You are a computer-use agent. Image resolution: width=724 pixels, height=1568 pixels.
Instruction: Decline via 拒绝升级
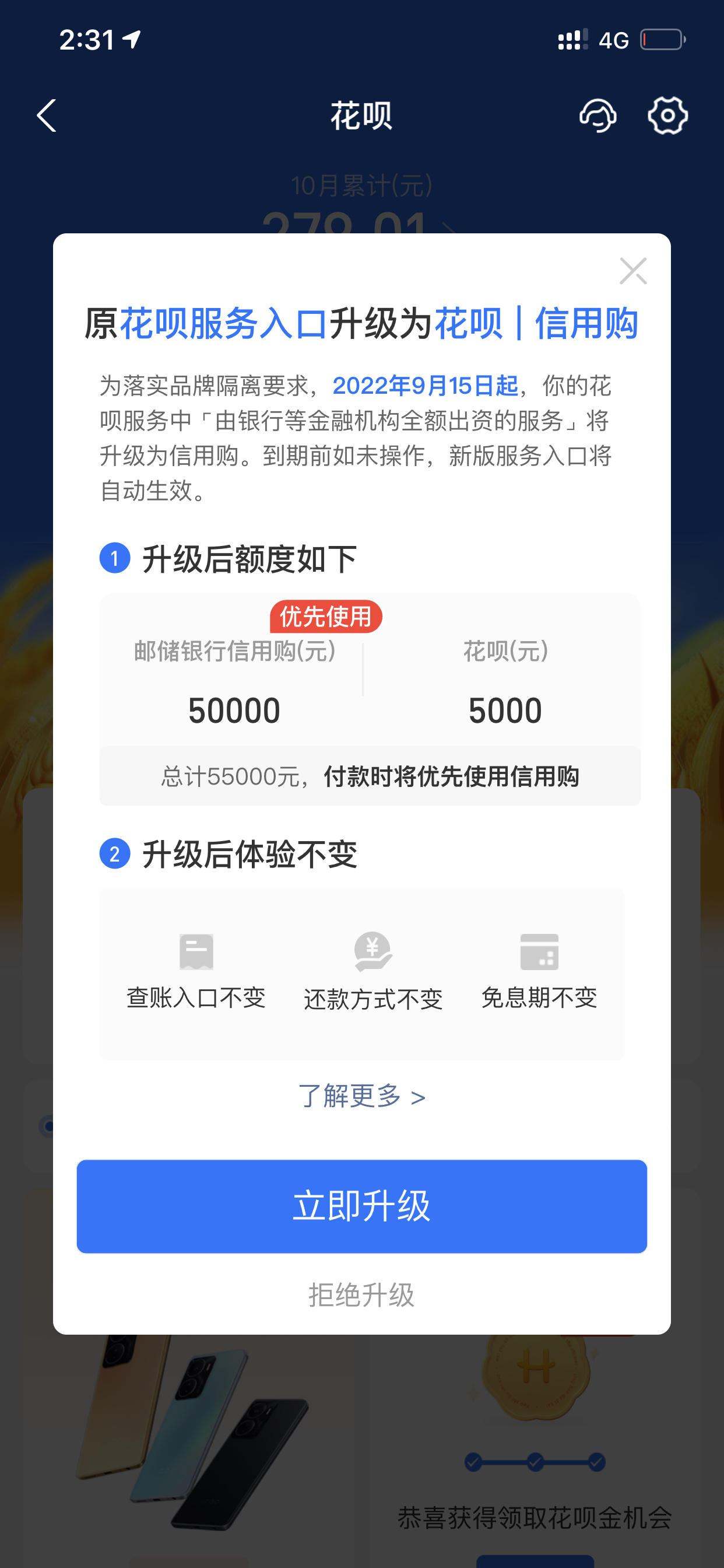pyautogui.click(x=361, y=1294)
